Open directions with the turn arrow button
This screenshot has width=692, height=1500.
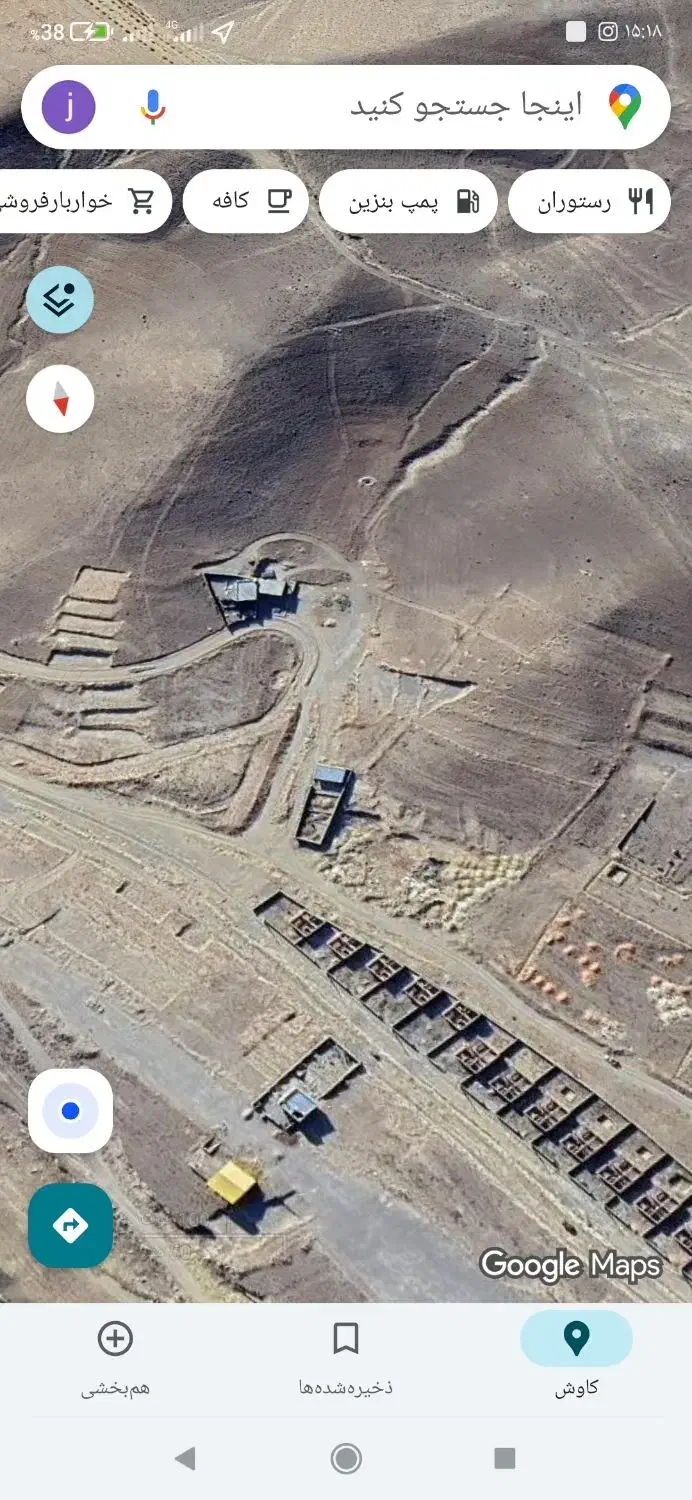point(70,1225)
